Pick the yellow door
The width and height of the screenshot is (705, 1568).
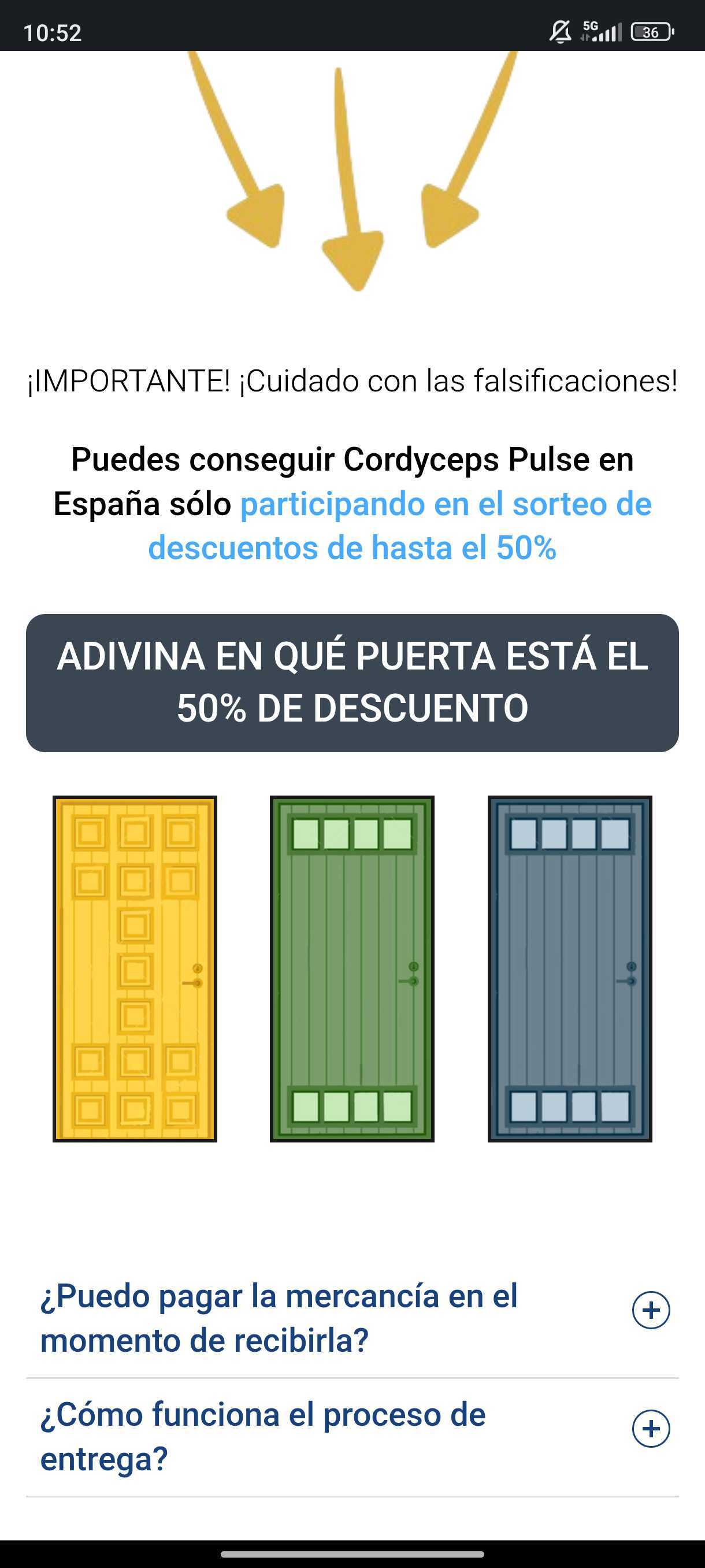click(135, 968)
